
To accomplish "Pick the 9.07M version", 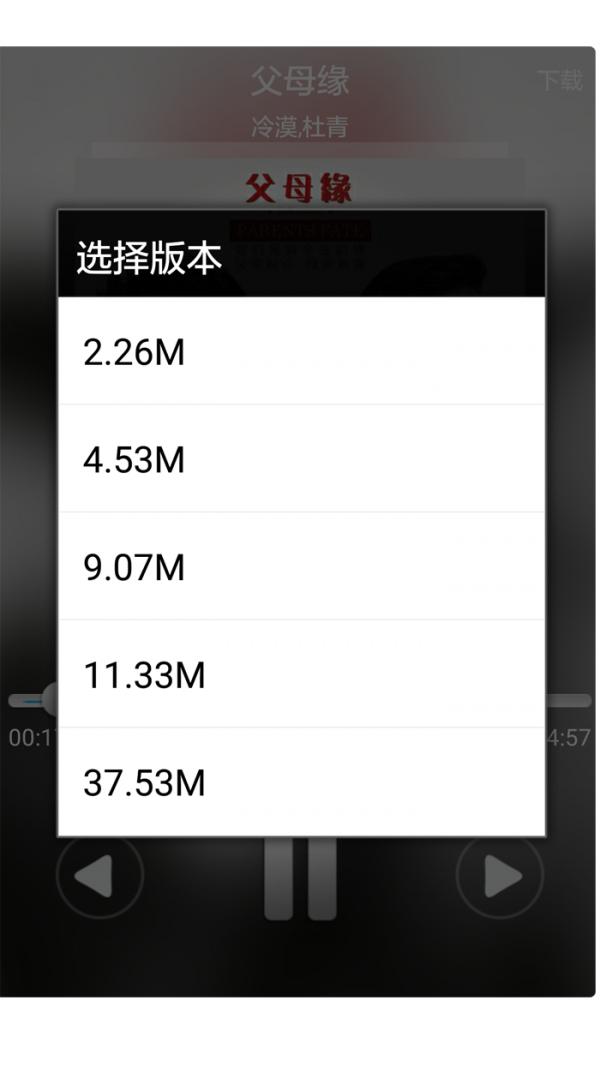I will coord(301,566).
